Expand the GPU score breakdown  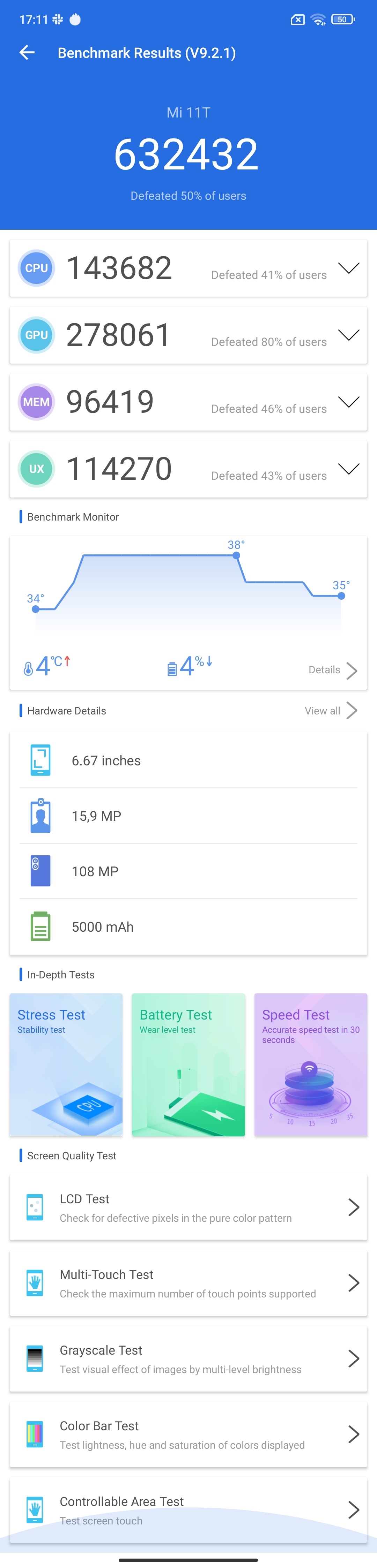tap(348, 335)
